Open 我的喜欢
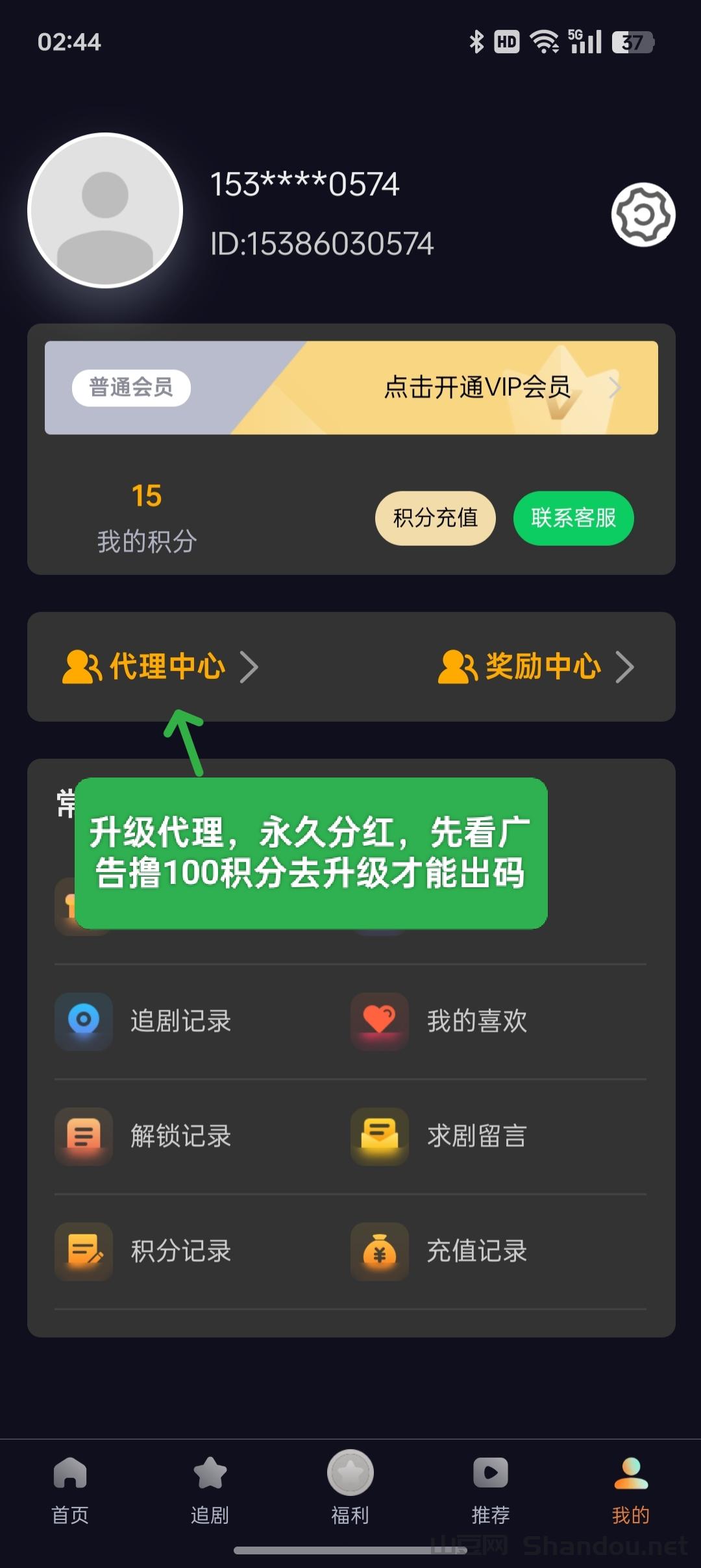701x1568 pixels. click(x=476, y=1021)
